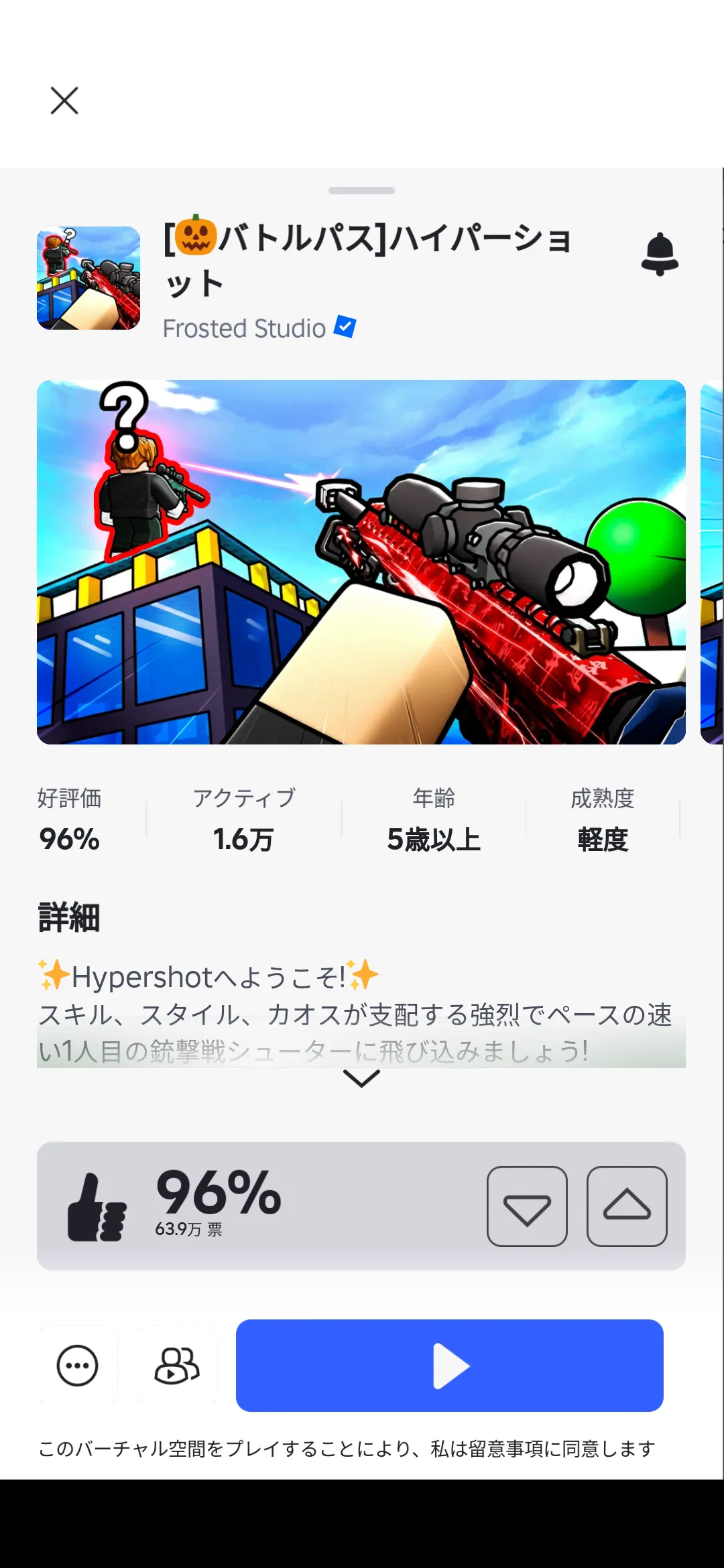Open the more options menu
This screenshot has width=724, height=1568.
click(x=78, y=1366)
